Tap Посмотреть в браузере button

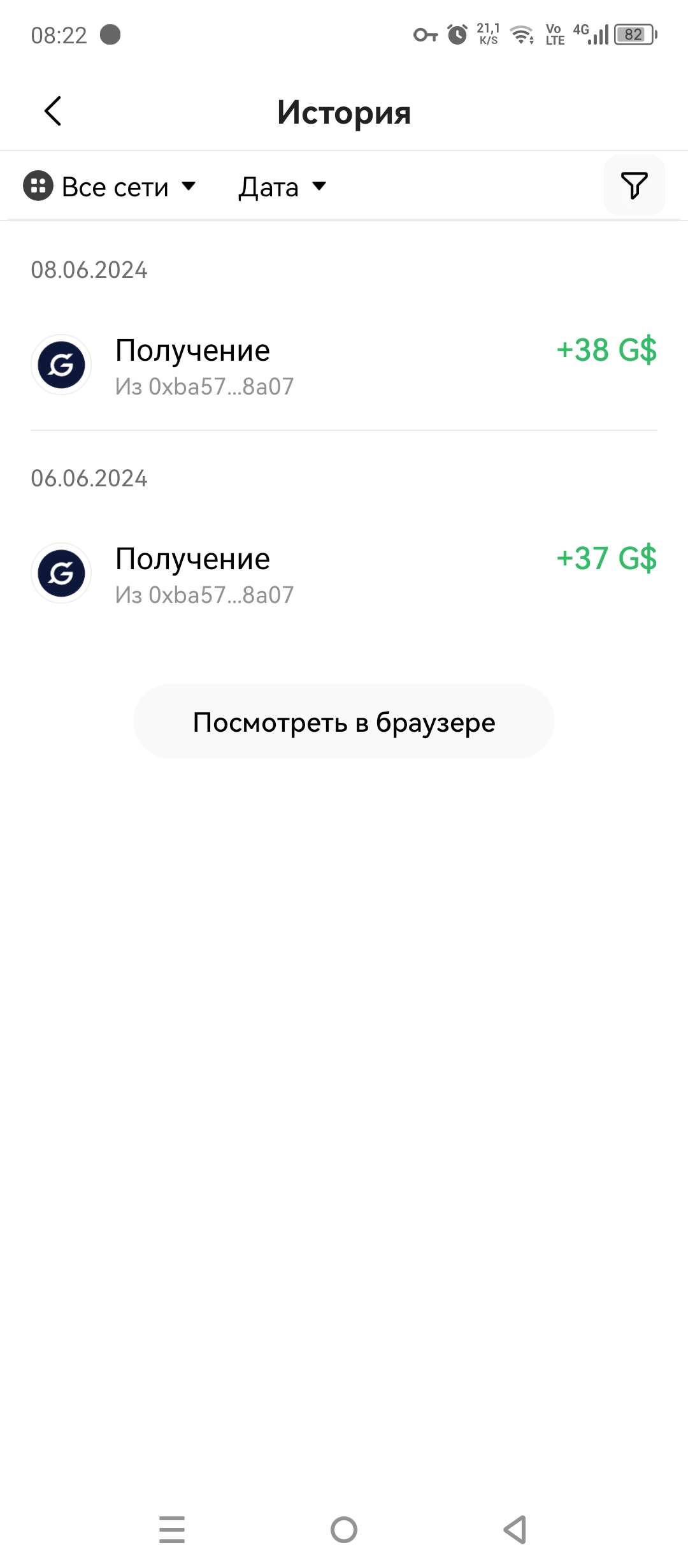pyautogui.click(x=344, y=722)
